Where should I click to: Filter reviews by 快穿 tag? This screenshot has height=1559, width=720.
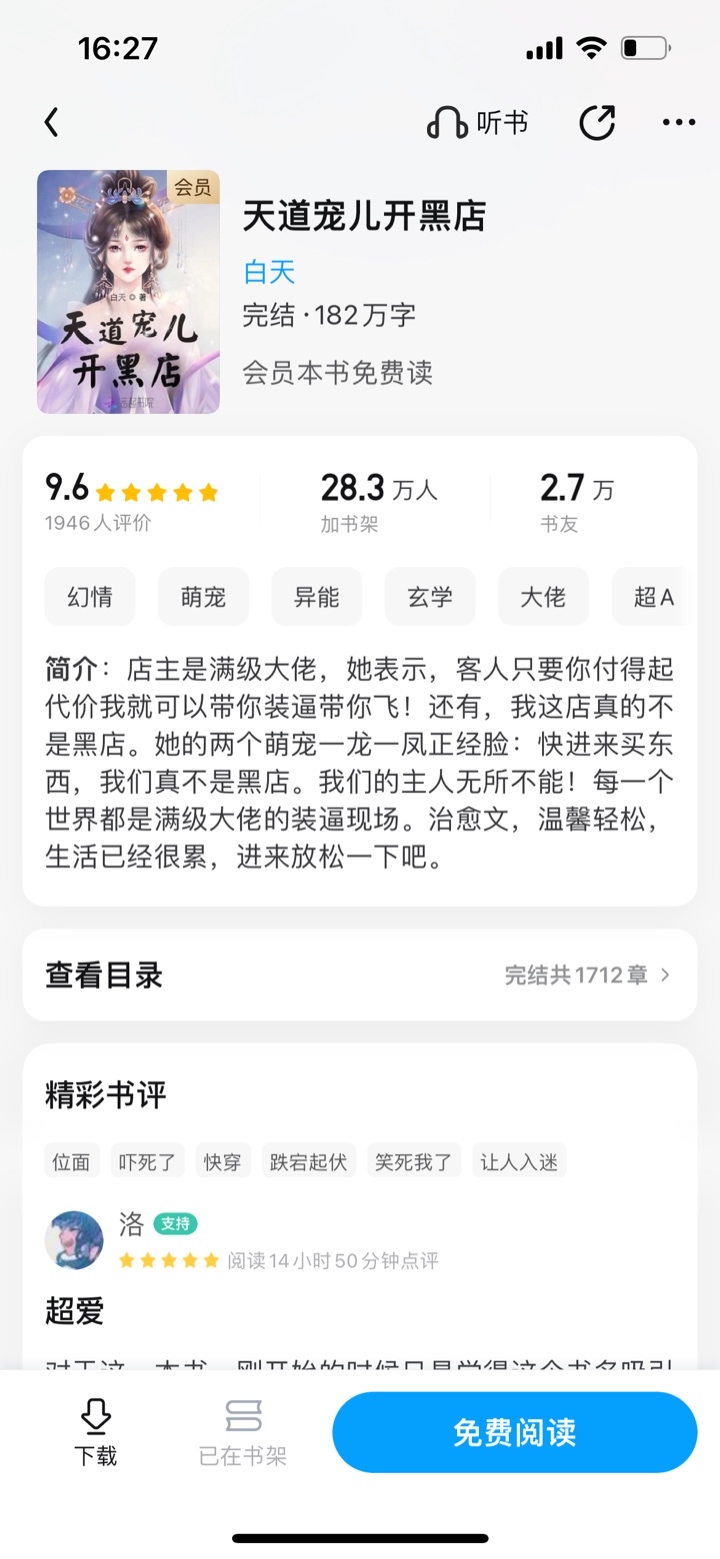pos(223,1161)
